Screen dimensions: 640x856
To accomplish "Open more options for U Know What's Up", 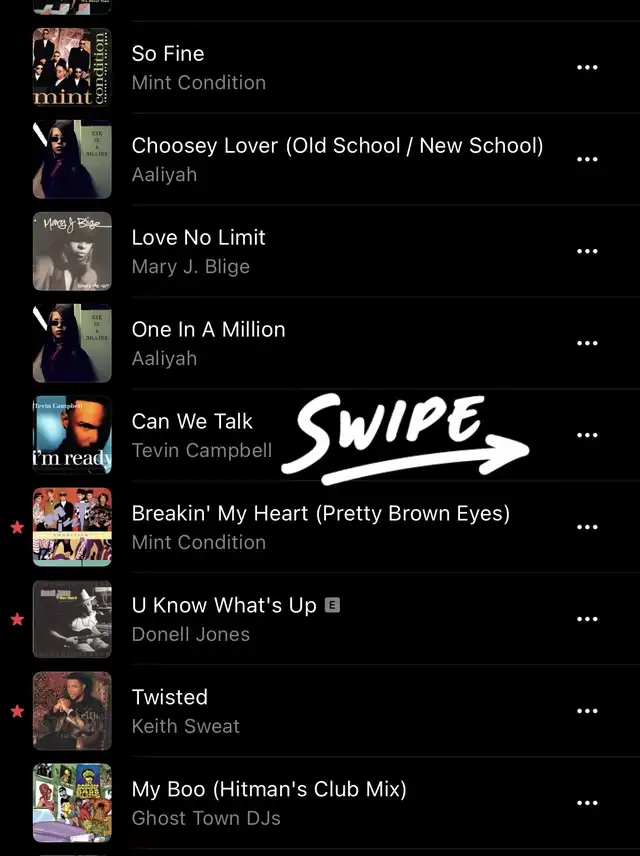I will coord(587,619).
